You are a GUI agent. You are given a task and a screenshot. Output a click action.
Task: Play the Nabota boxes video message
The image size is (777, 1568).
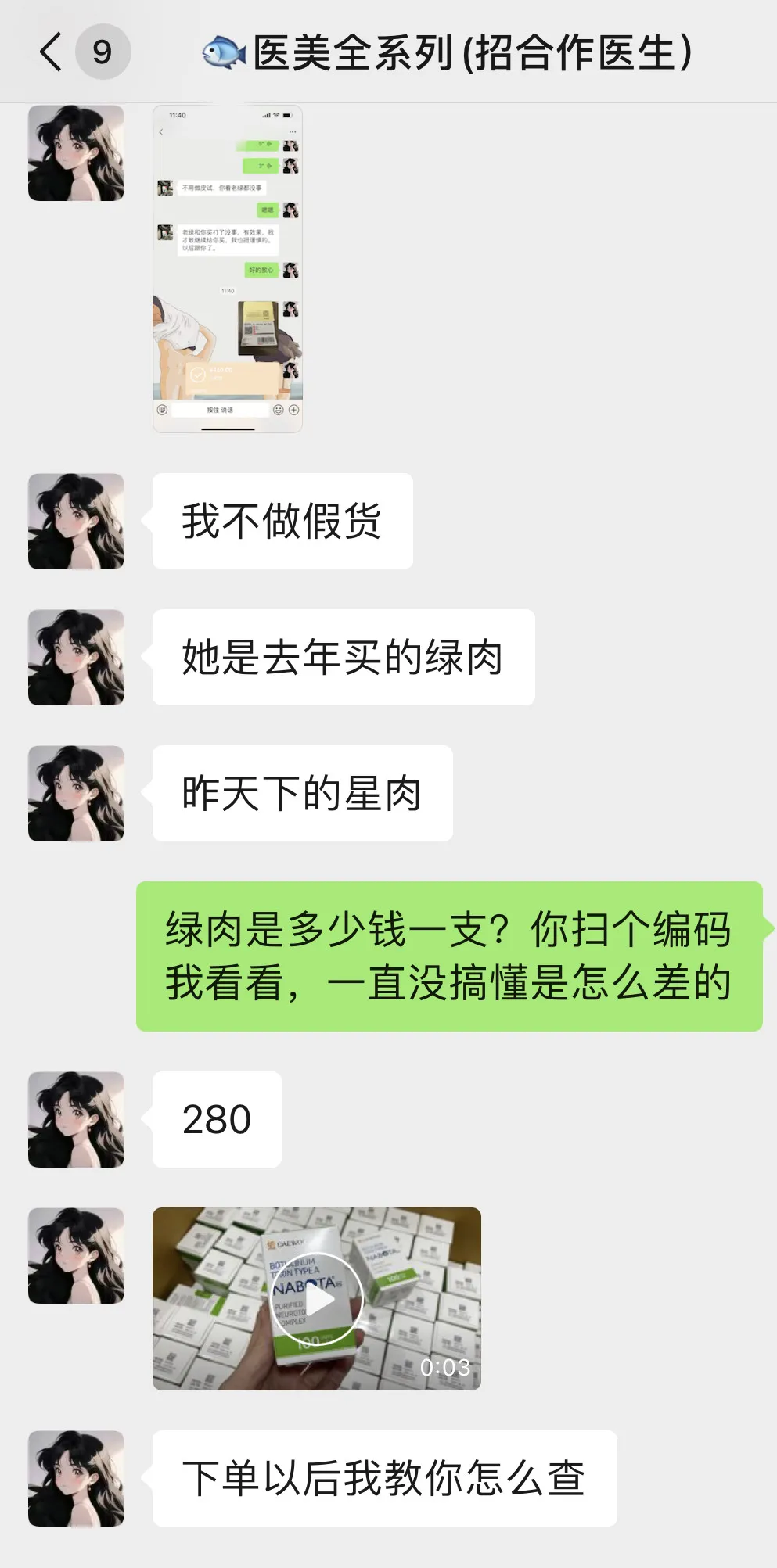coord(316,1299)
